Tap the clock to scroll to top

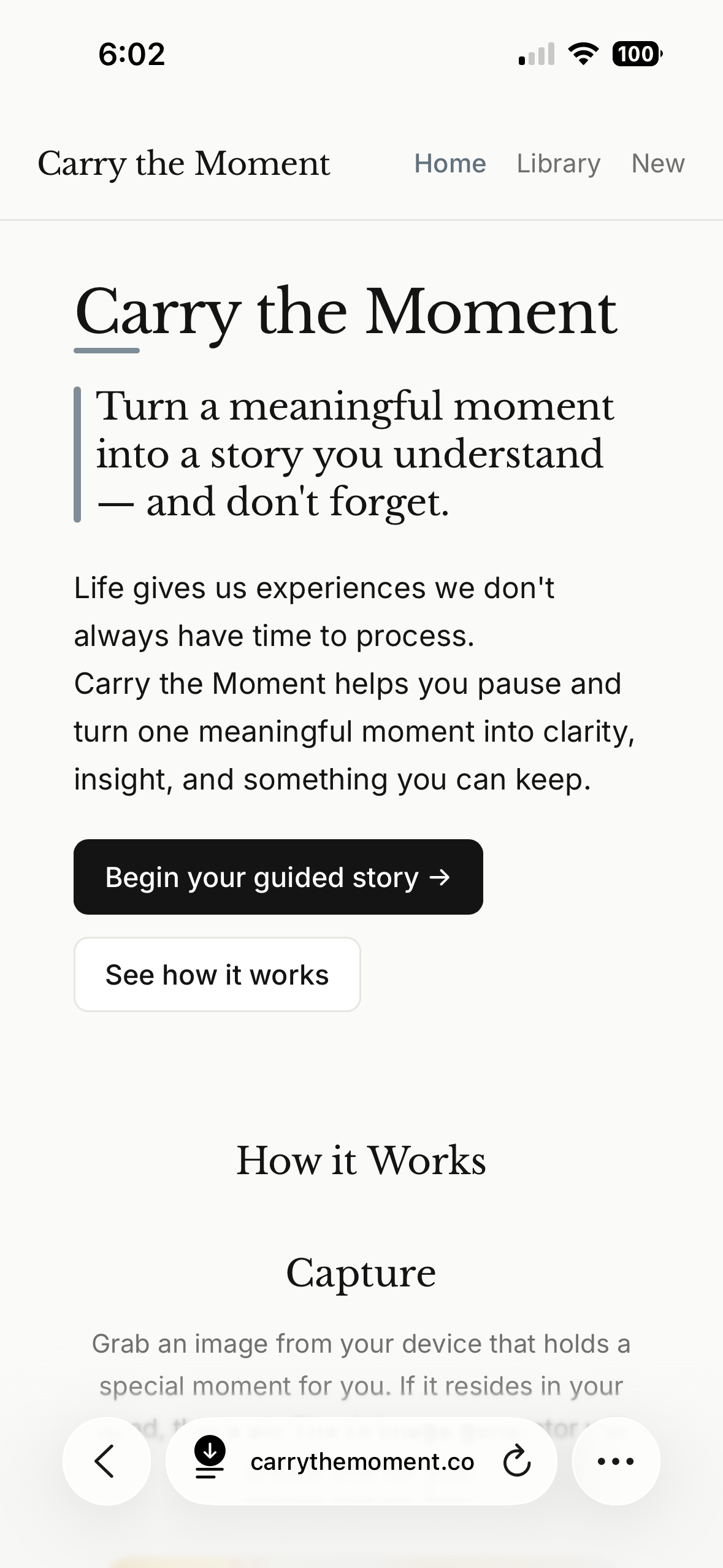coord(130,54)
